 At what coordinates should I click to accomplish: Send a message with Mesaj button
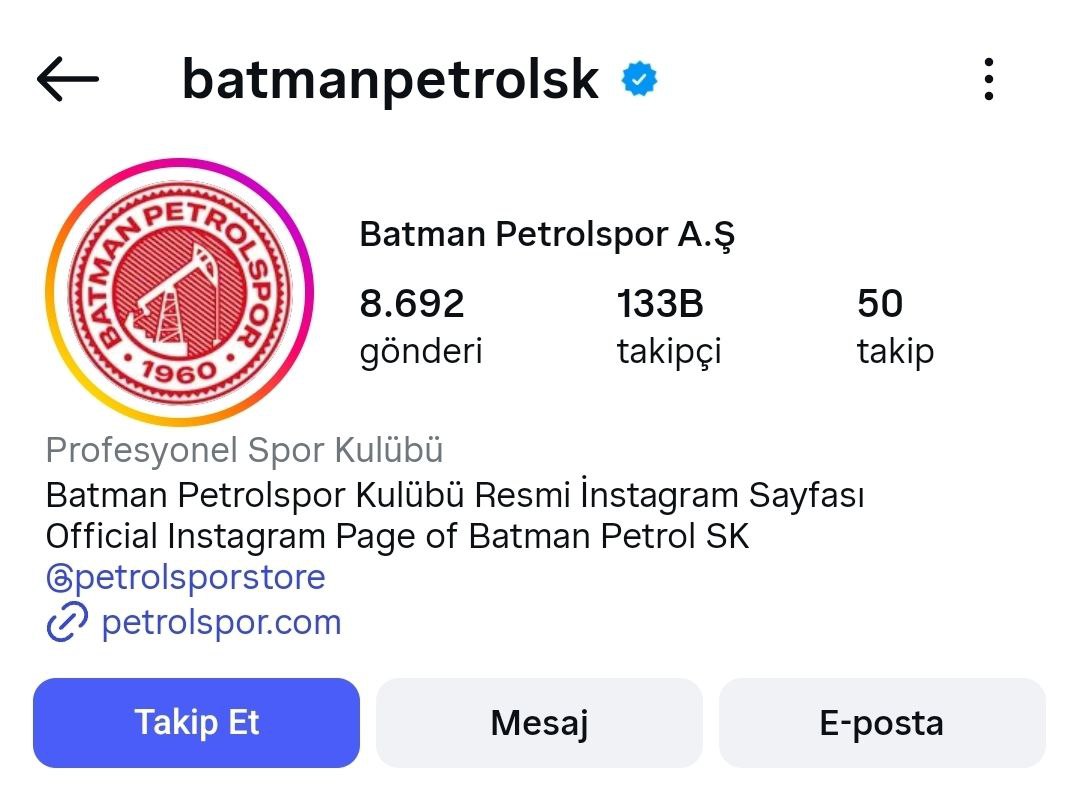tap(539, 723)
